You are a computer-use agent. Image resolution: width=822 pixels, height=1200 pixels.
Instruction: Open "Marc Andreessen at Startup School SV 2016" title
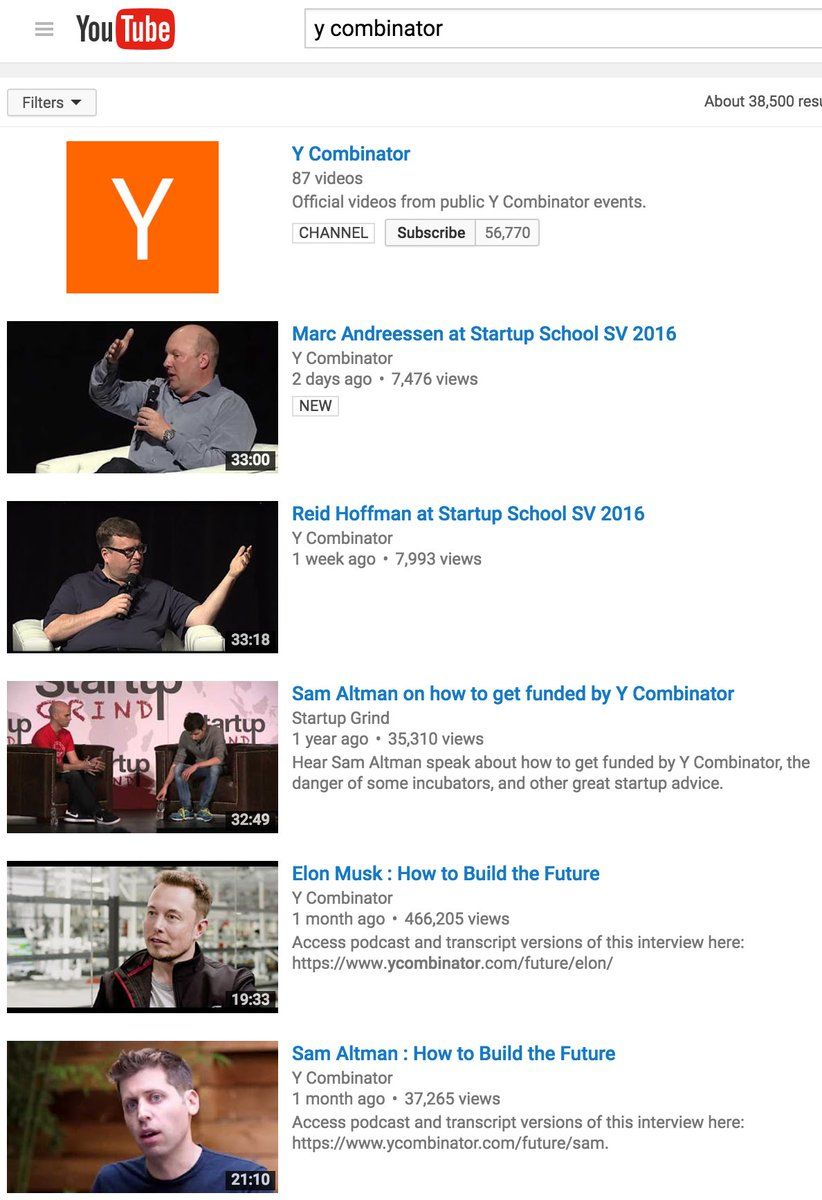(x=484, y=334)
